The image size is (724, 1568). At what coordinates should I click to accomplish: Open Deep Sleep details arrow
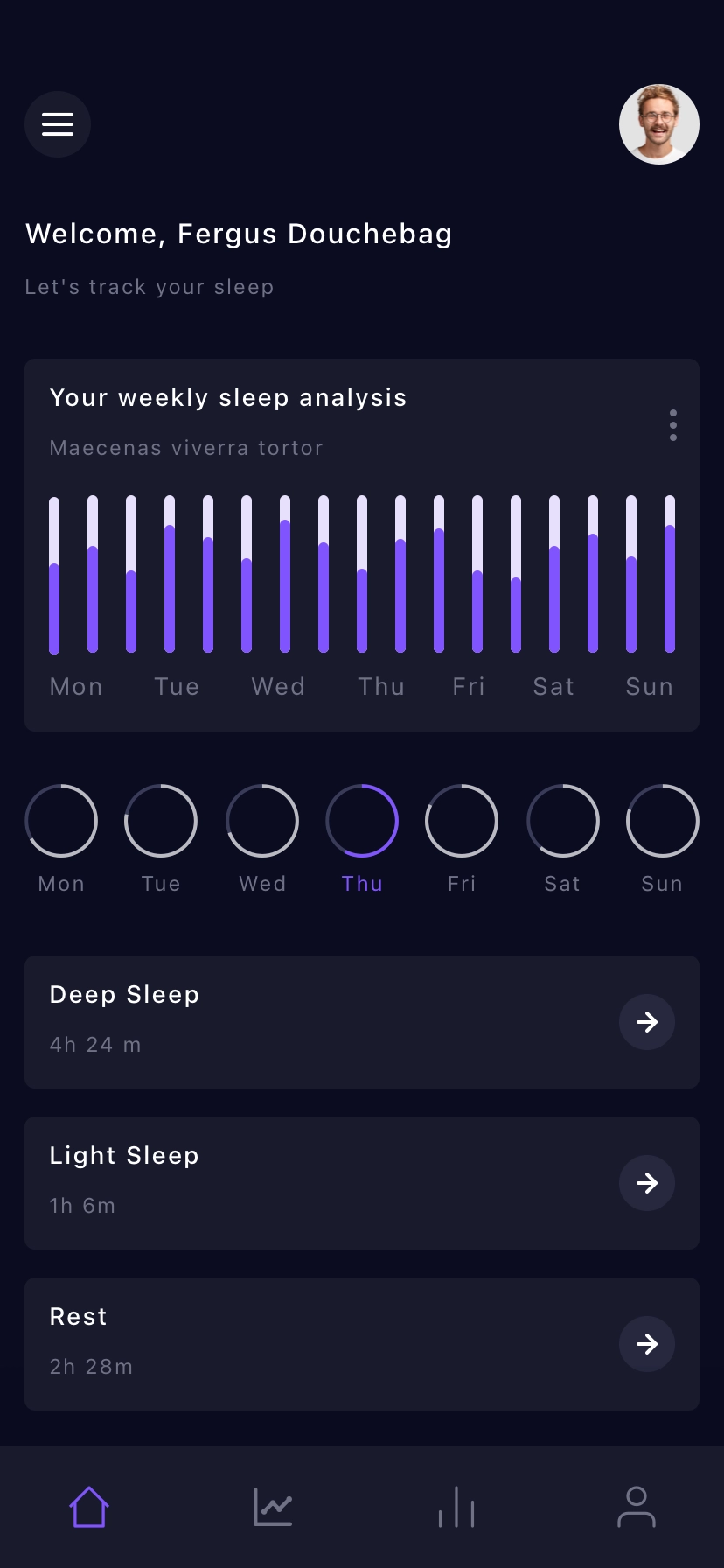[646, 1022]
